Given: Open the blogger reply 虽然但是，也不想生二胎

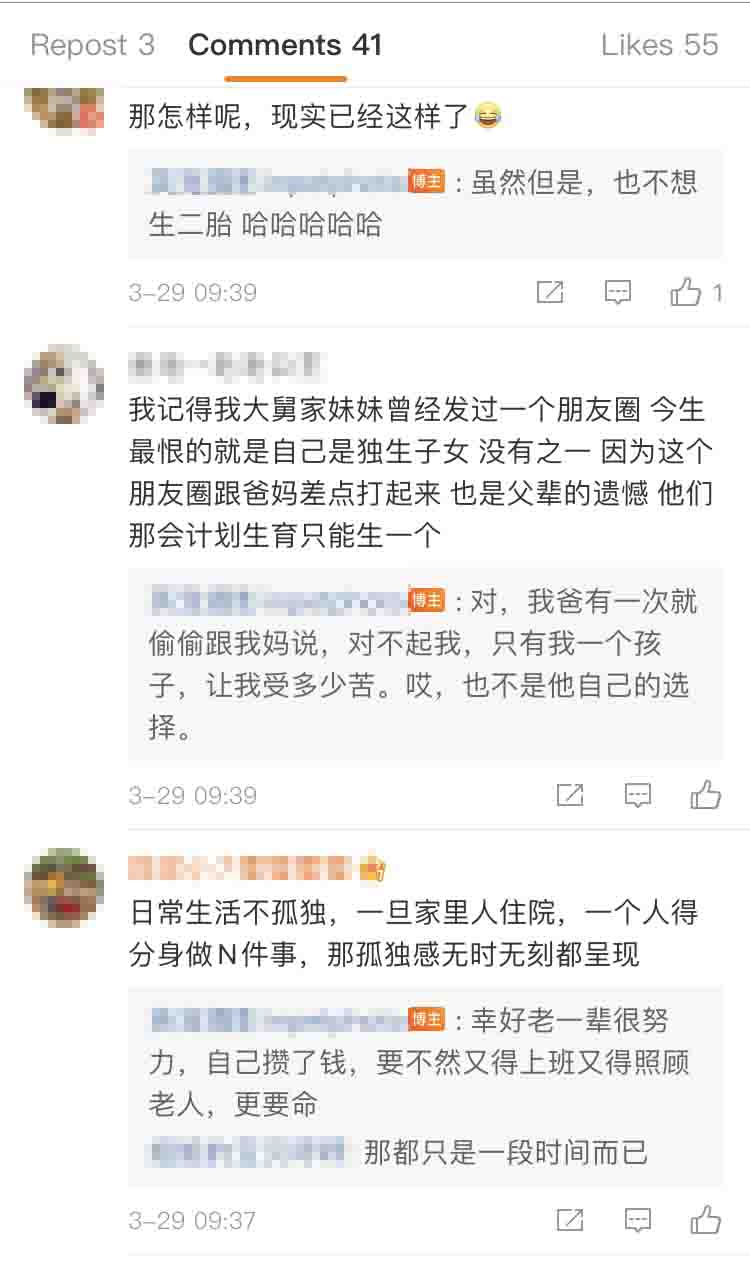Looking at the screenshot, I should pos(425,203).
